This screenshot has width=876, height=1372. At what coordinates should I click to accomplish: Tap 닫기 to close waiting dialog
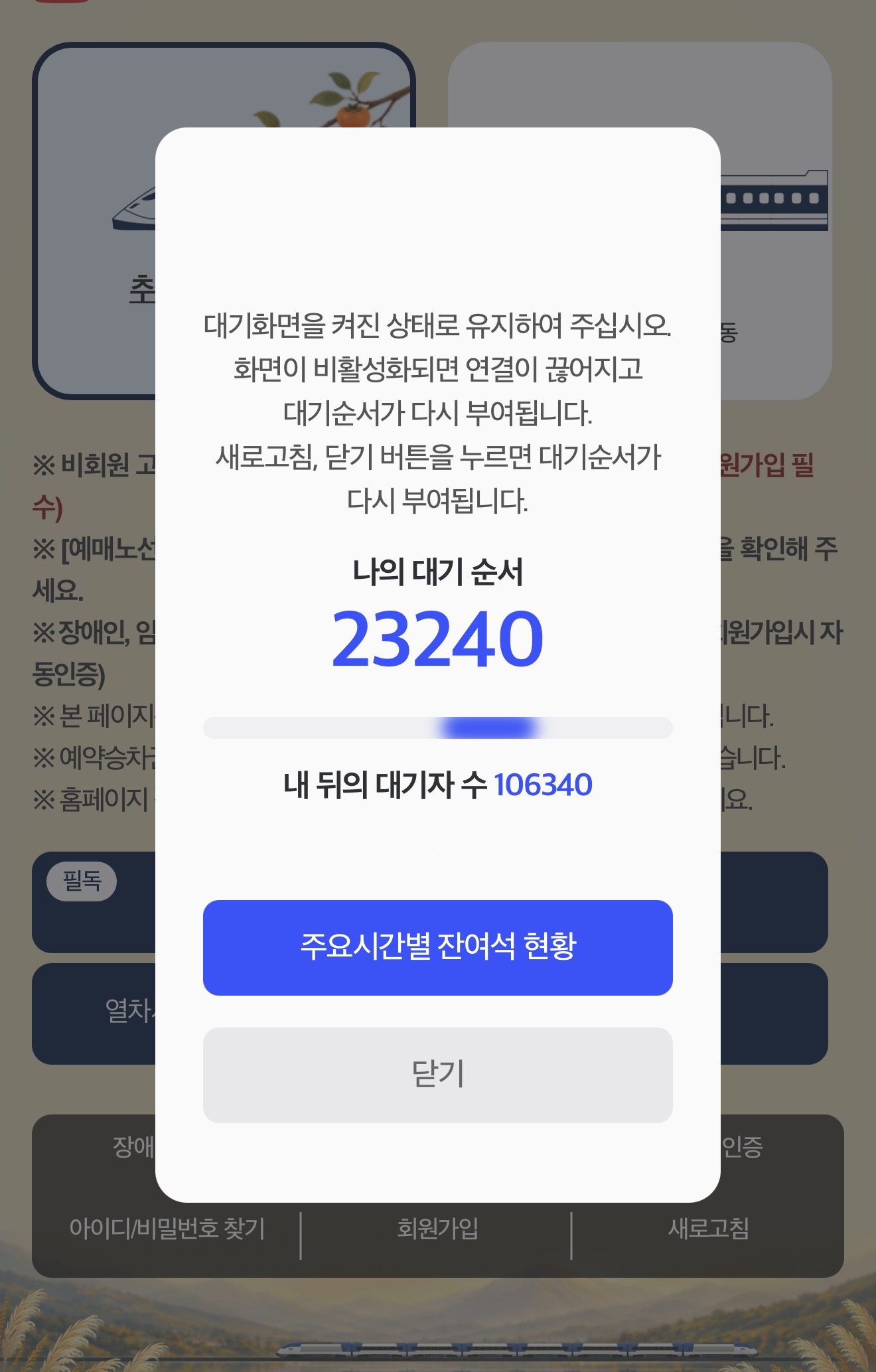[438, 1075]
